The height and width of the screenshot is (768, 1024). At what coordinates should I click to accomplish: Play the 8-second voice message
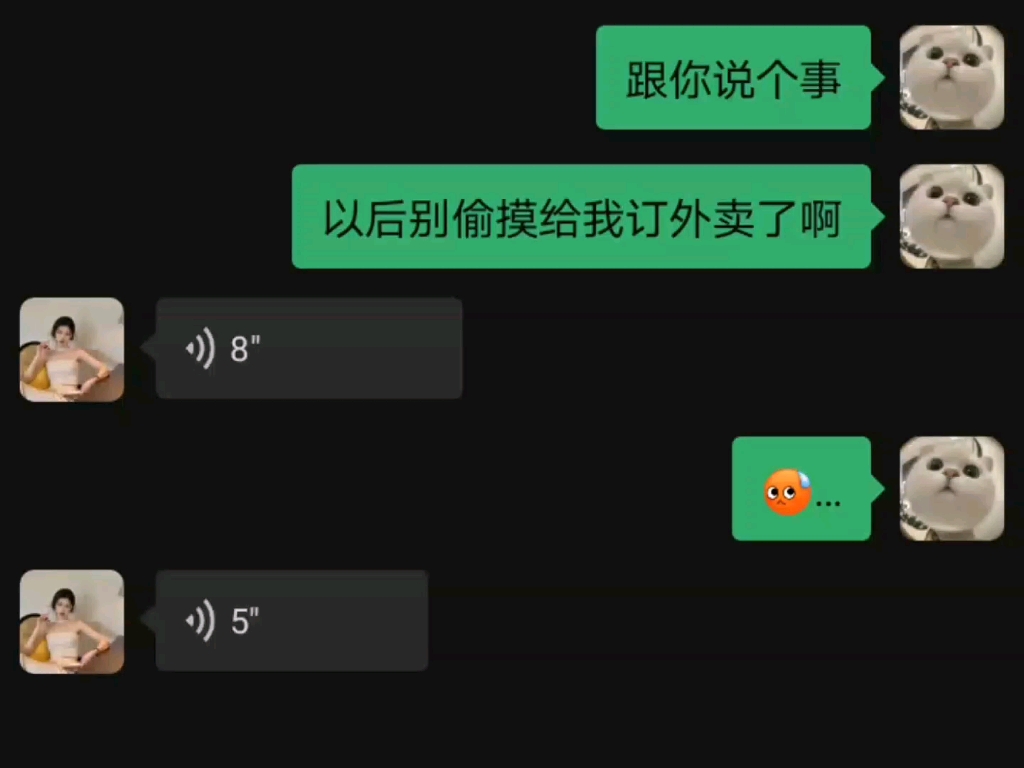tap(308, 348)
